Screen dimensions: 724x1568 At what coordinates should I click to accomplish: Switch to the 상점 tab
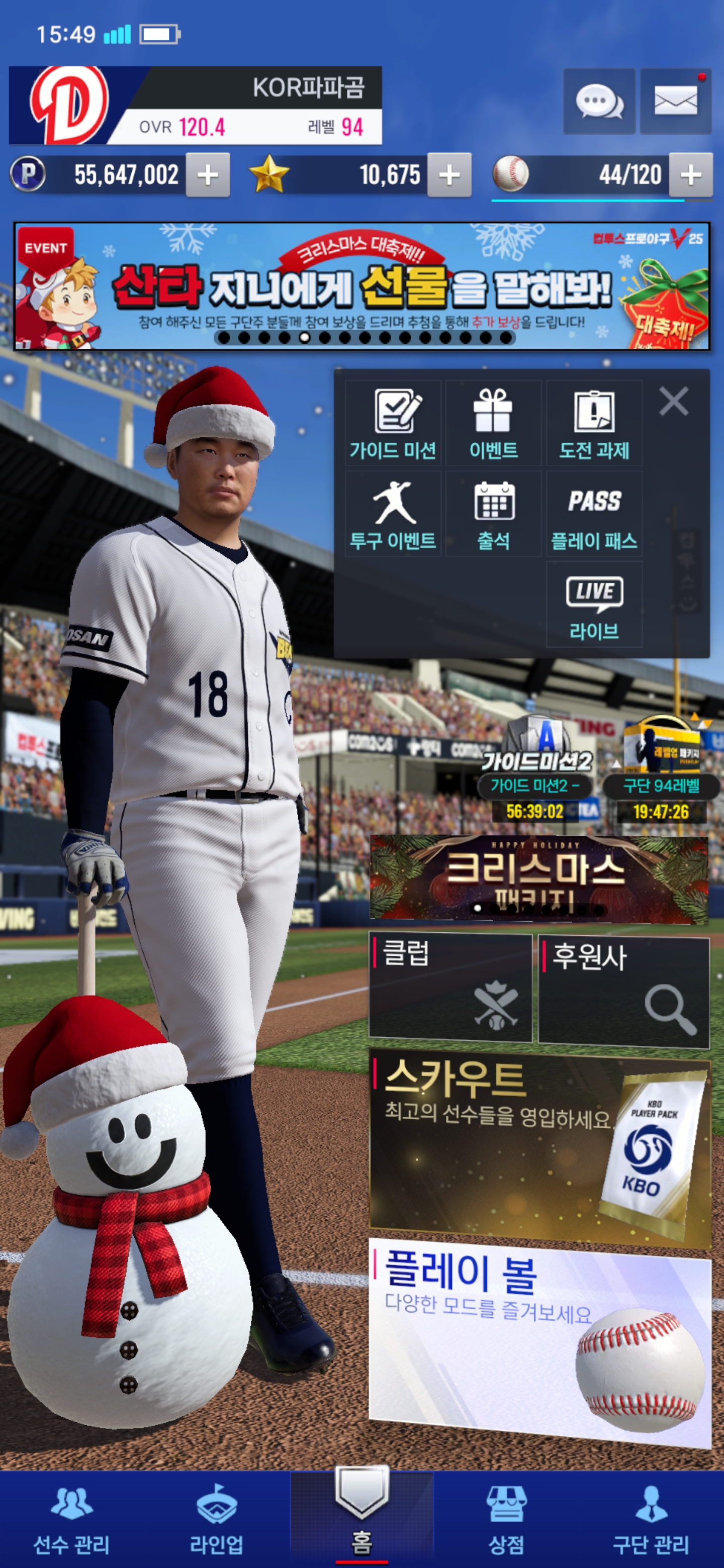506,1519
